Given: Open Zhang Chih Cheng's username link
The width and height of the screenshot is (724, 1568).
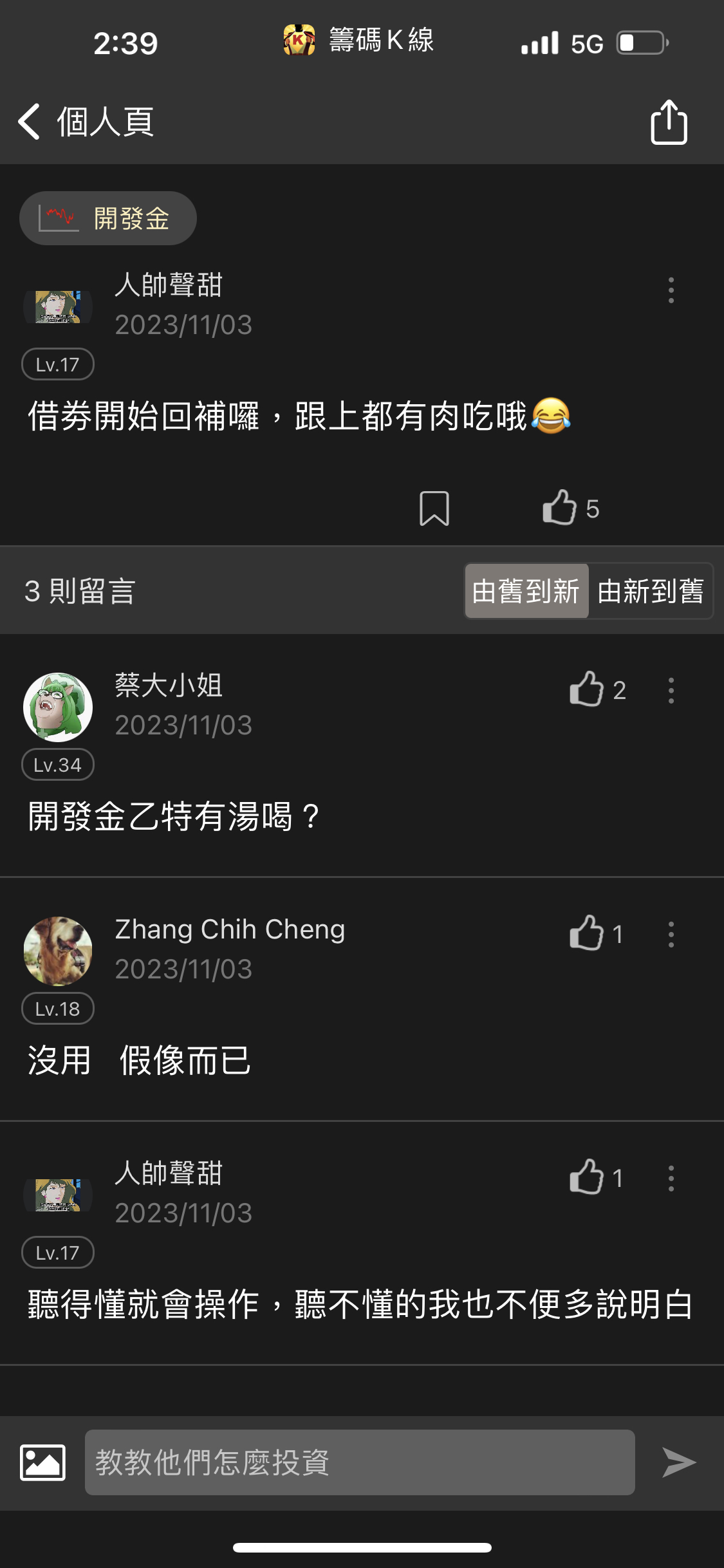Looking at the screenshot, I should point(228,929).
